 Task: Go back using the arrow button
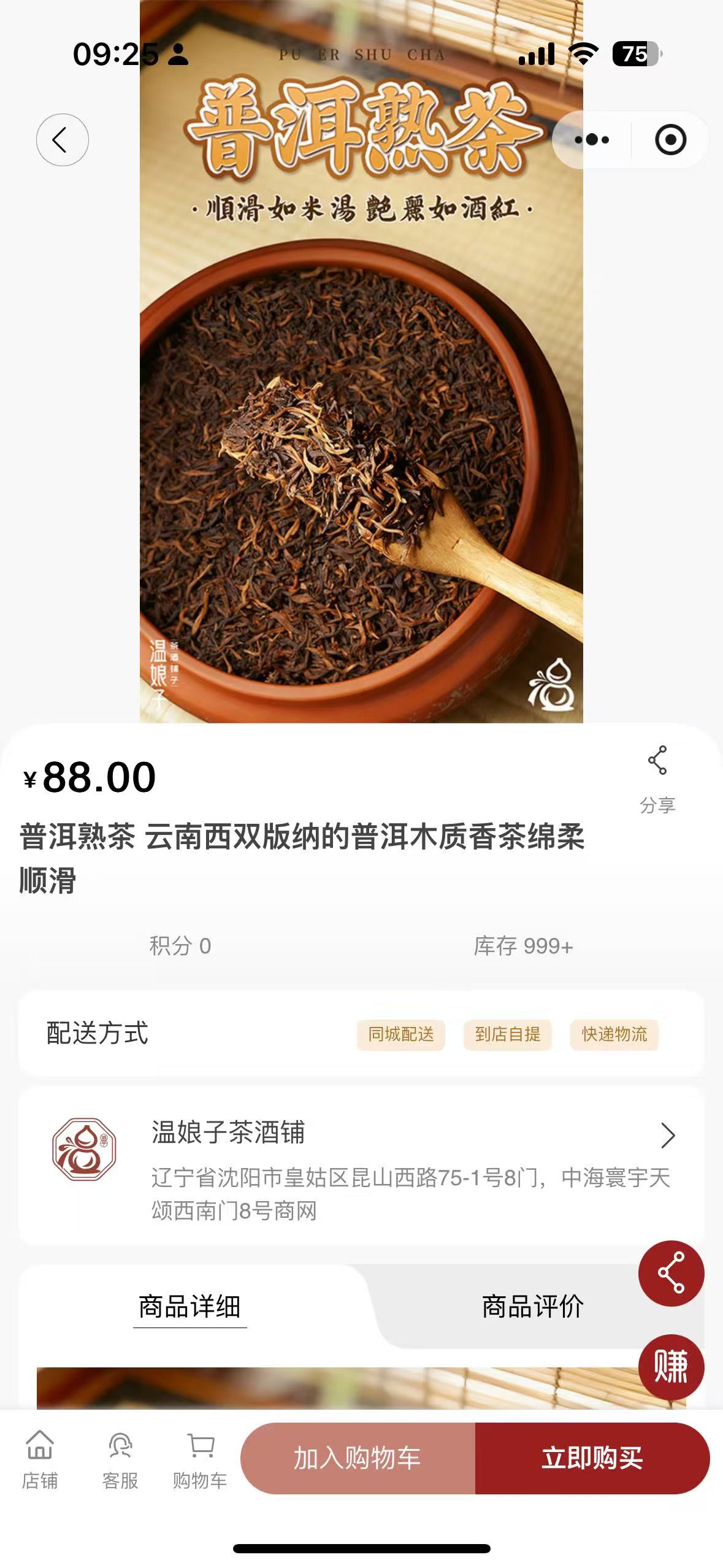[x=62, y=140]
